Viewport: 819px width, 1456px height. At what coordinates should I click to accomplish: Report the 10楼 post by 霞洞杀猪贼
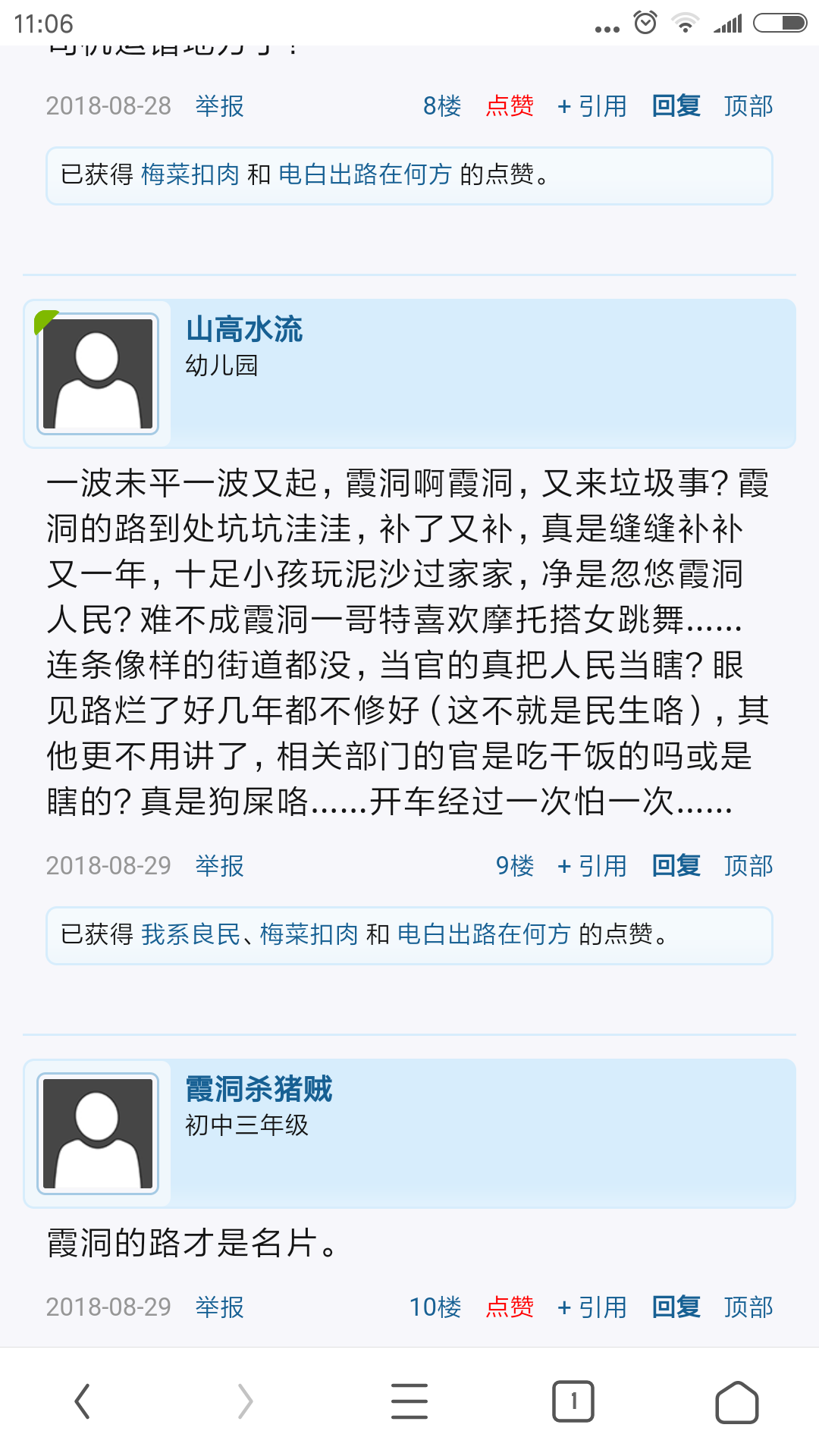pyautogui.click(x=219, y=1307)
